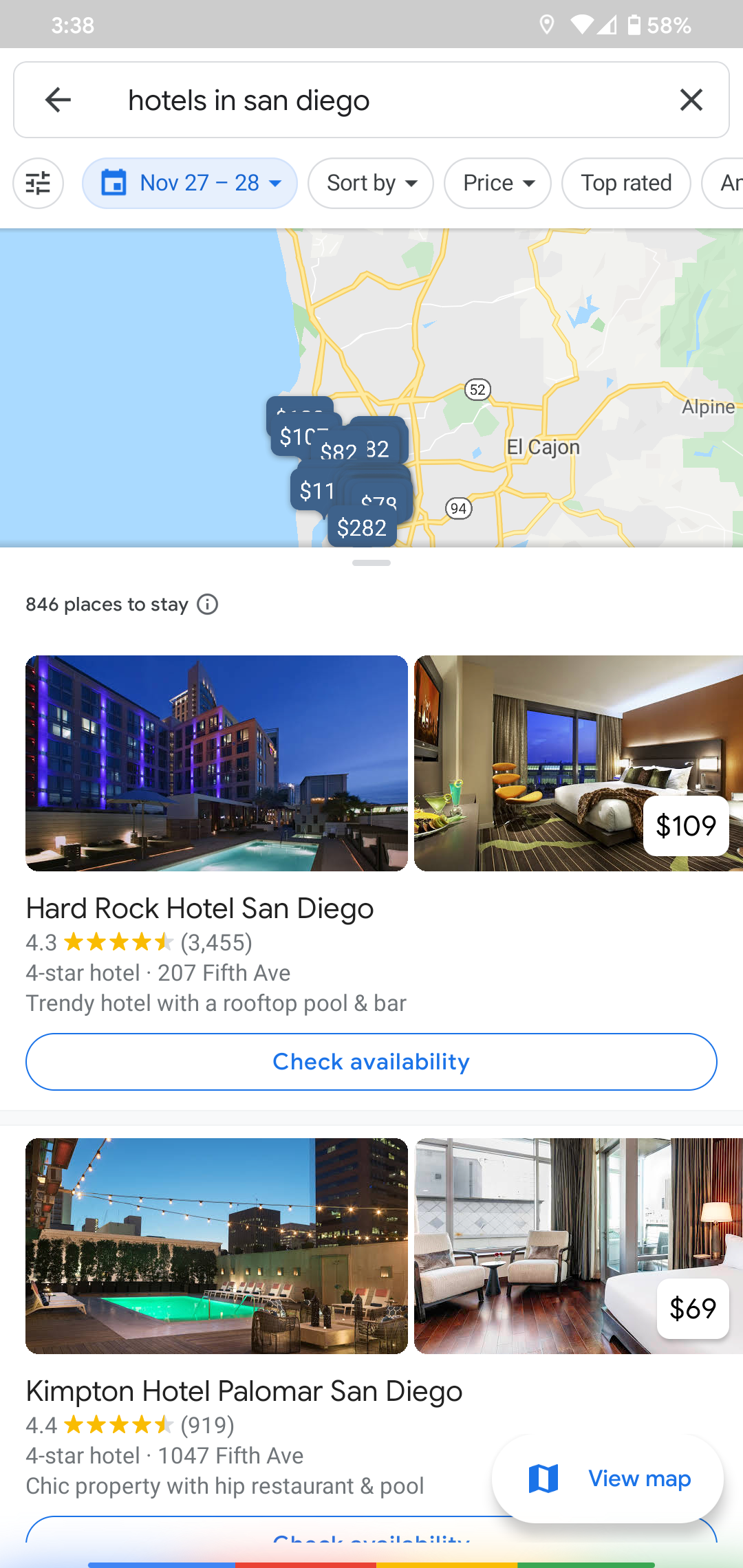Tap the info icon next to 846 places
743x1568 pixels.
[208, 604]
